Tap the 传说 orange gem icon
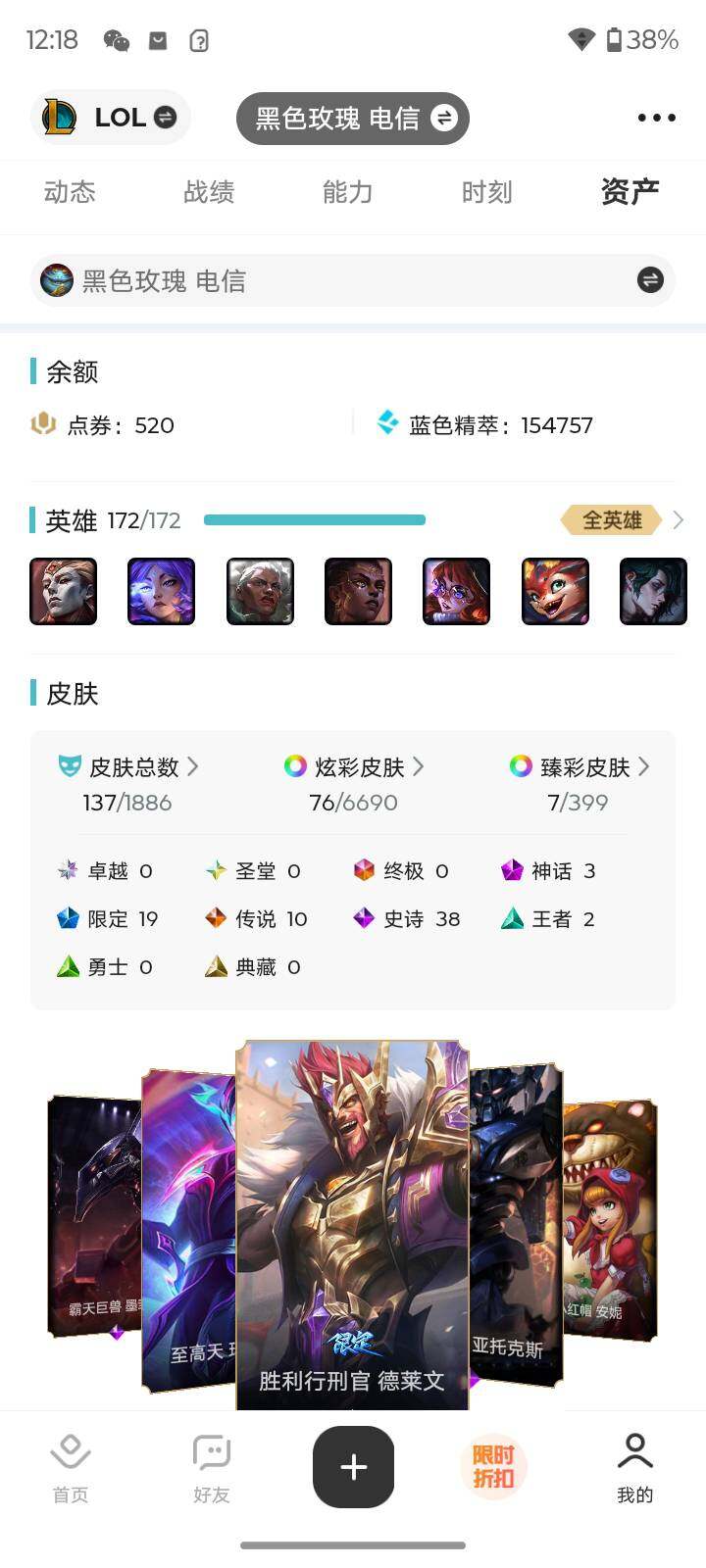This screenshot has height=1568, width=706. click(x=215, y=918)
